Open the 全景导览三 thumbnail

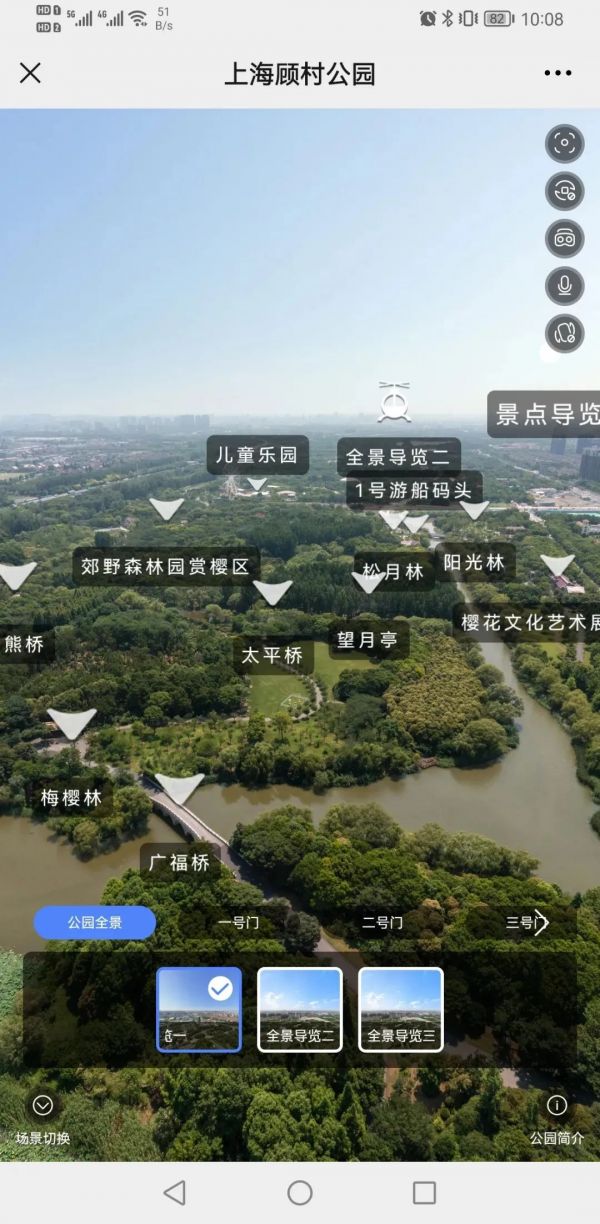pyautogui.click(x=401, y=1009)
